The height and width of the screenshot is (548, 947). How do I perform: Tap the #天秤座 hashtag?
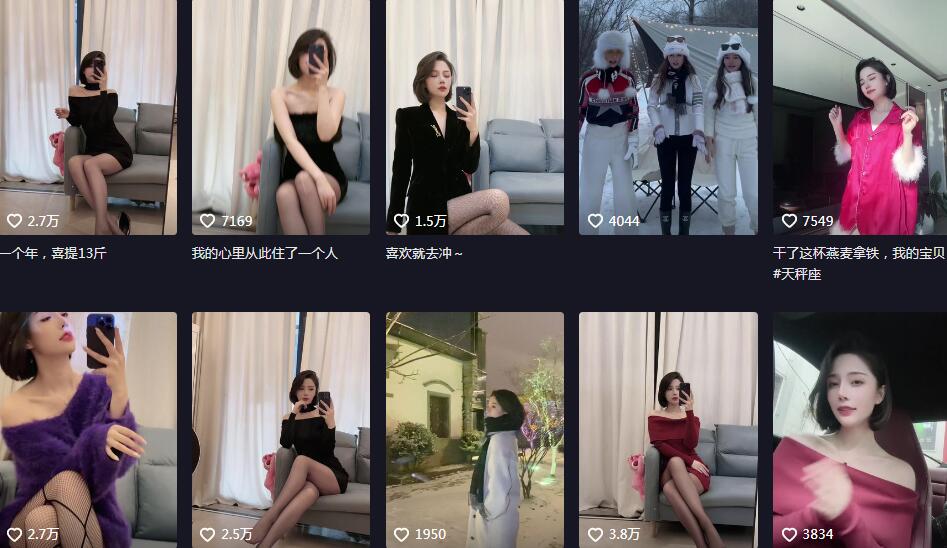click(797, 274)
